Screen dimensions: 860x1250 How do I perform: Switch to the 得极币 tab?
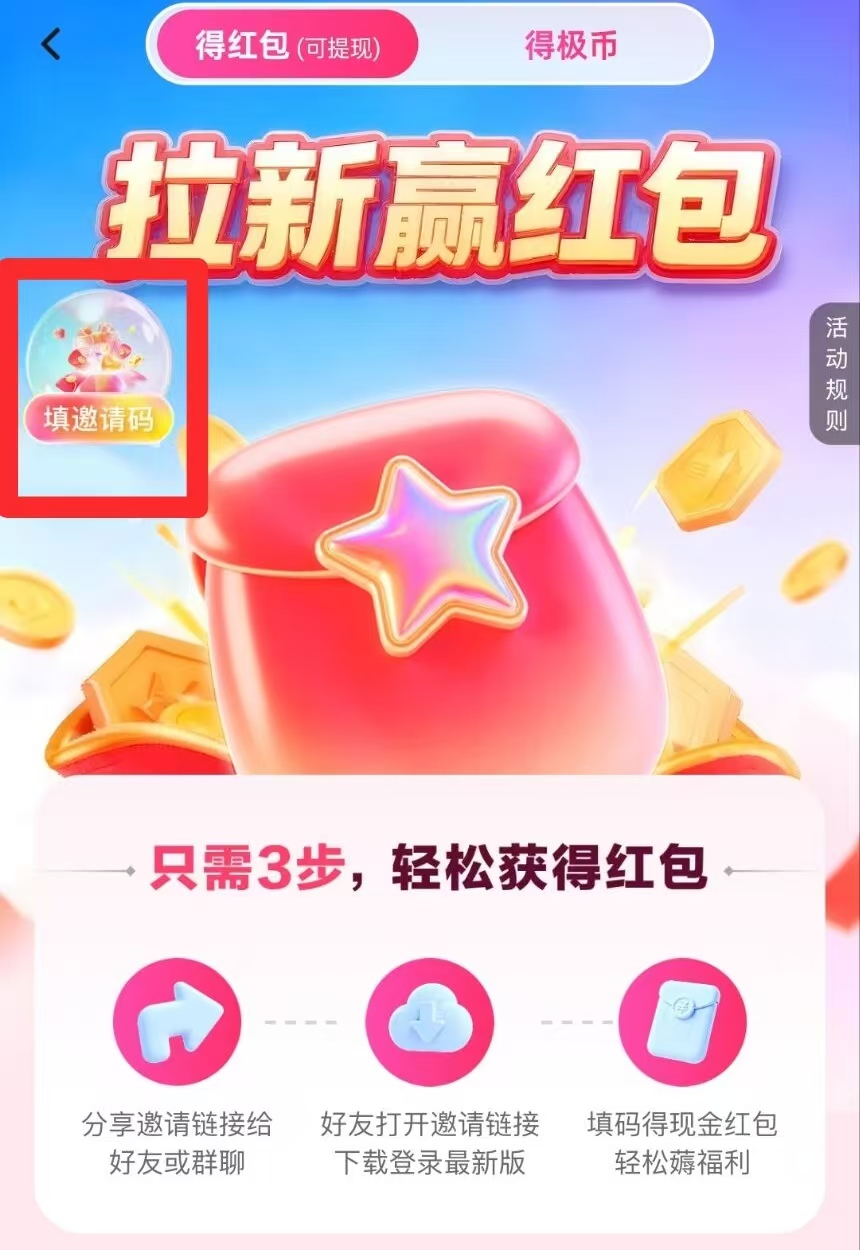coord(570,46)
